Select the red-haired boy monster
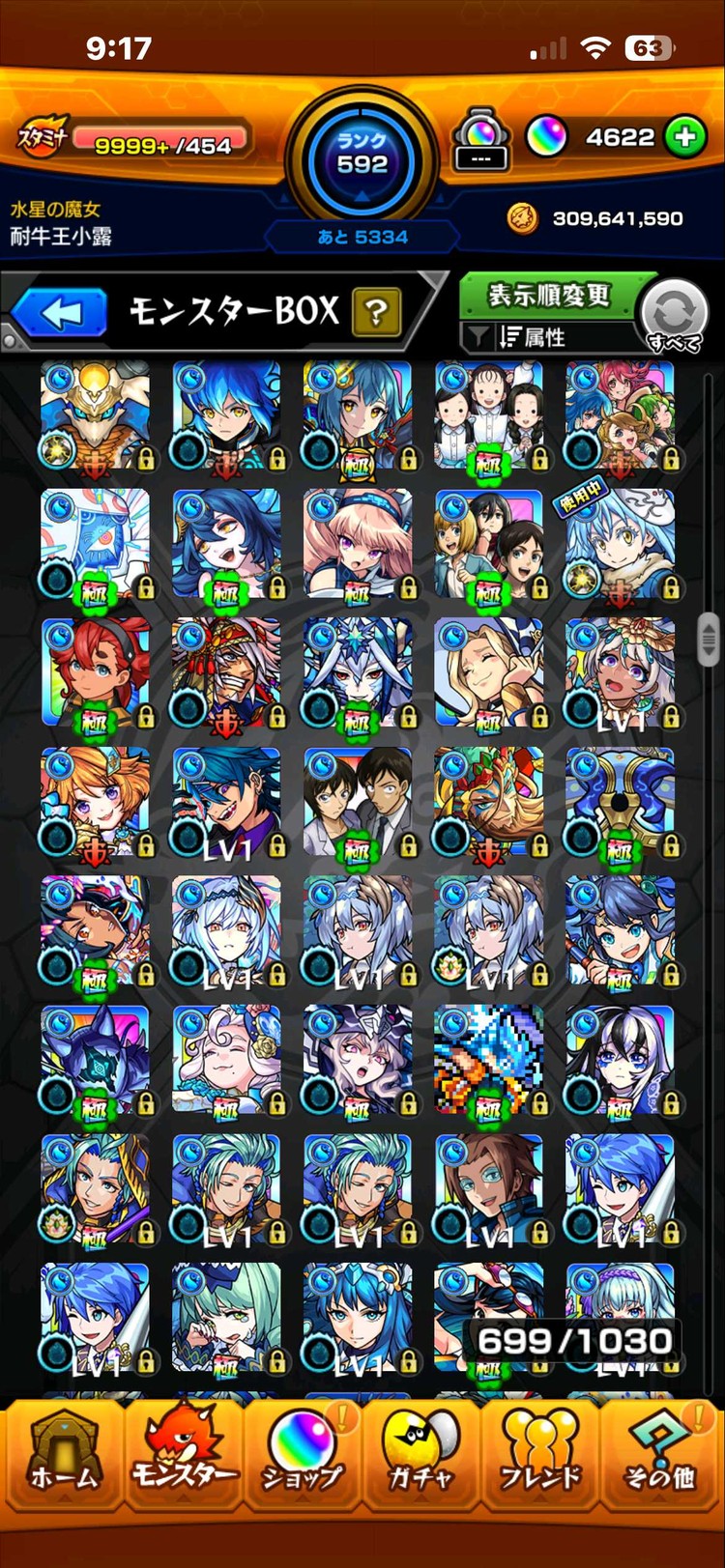Viewport: 725px width, 1568px height. pyautogui.click(x=95, y=673)
